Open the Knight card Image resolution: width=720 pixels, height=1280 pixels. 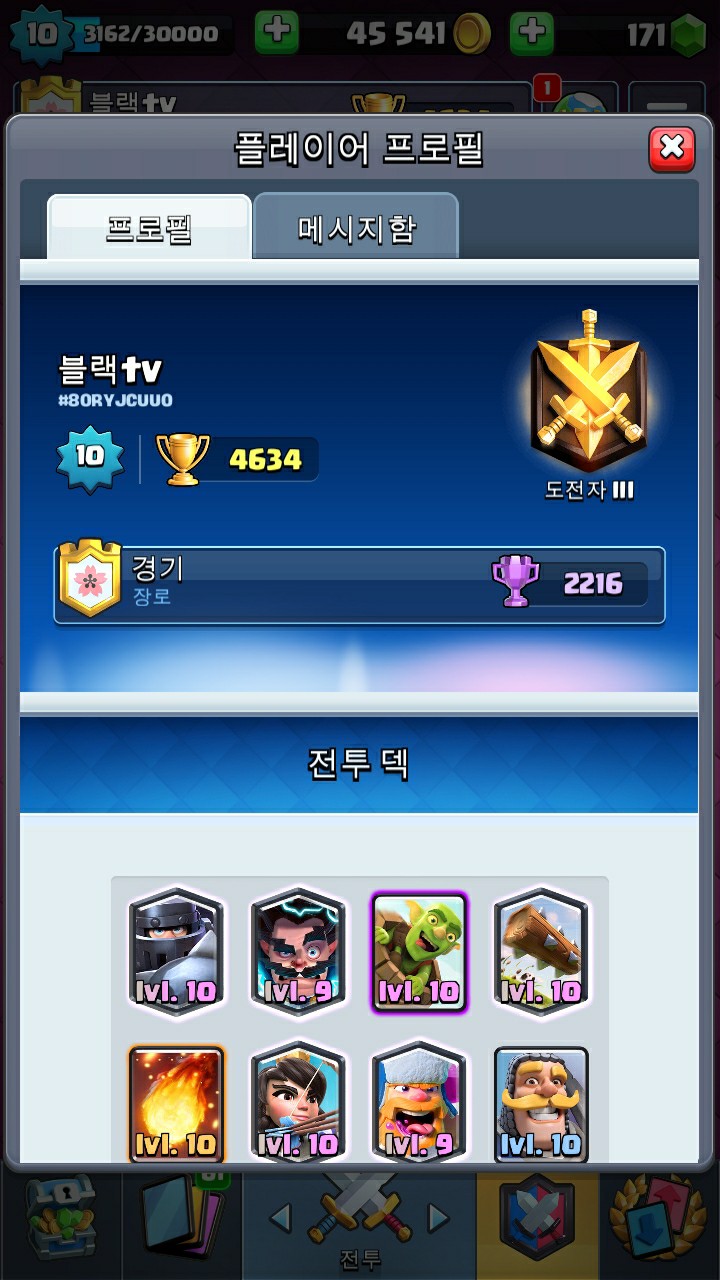(541, 1104)
